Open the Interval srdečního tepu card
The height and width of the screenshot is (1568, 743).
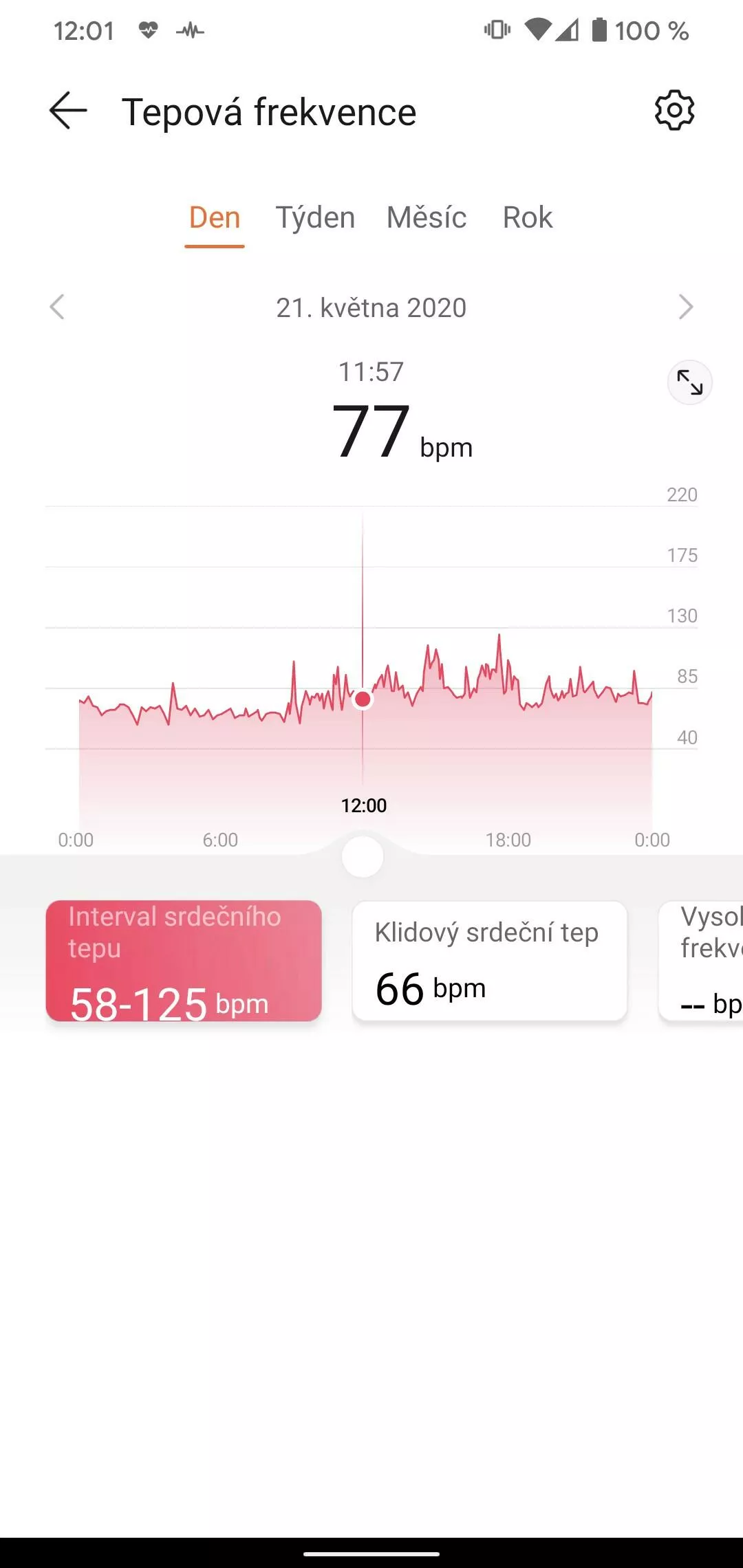click(184, 961)
